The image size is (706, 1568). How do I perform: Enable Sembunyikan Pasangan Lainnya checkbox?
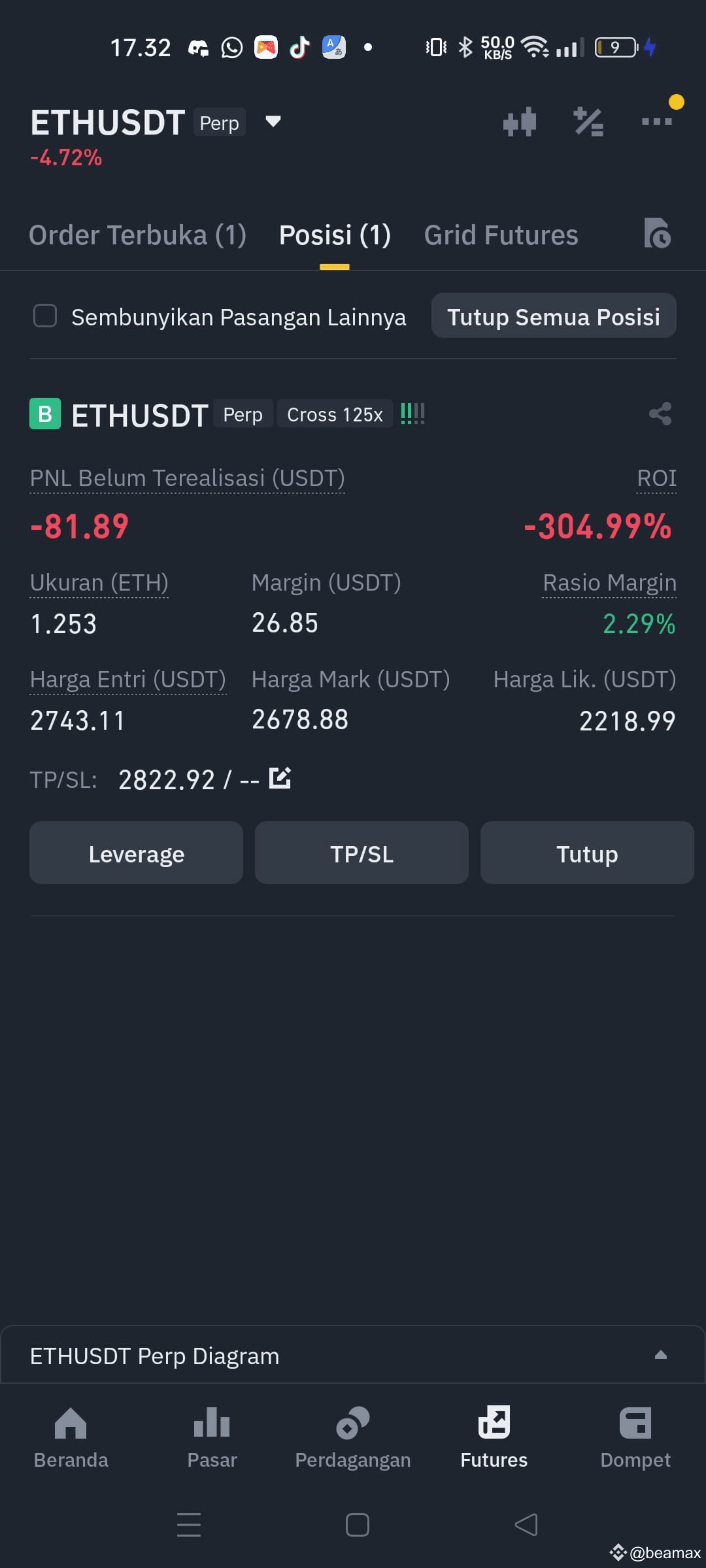[44, 316]
